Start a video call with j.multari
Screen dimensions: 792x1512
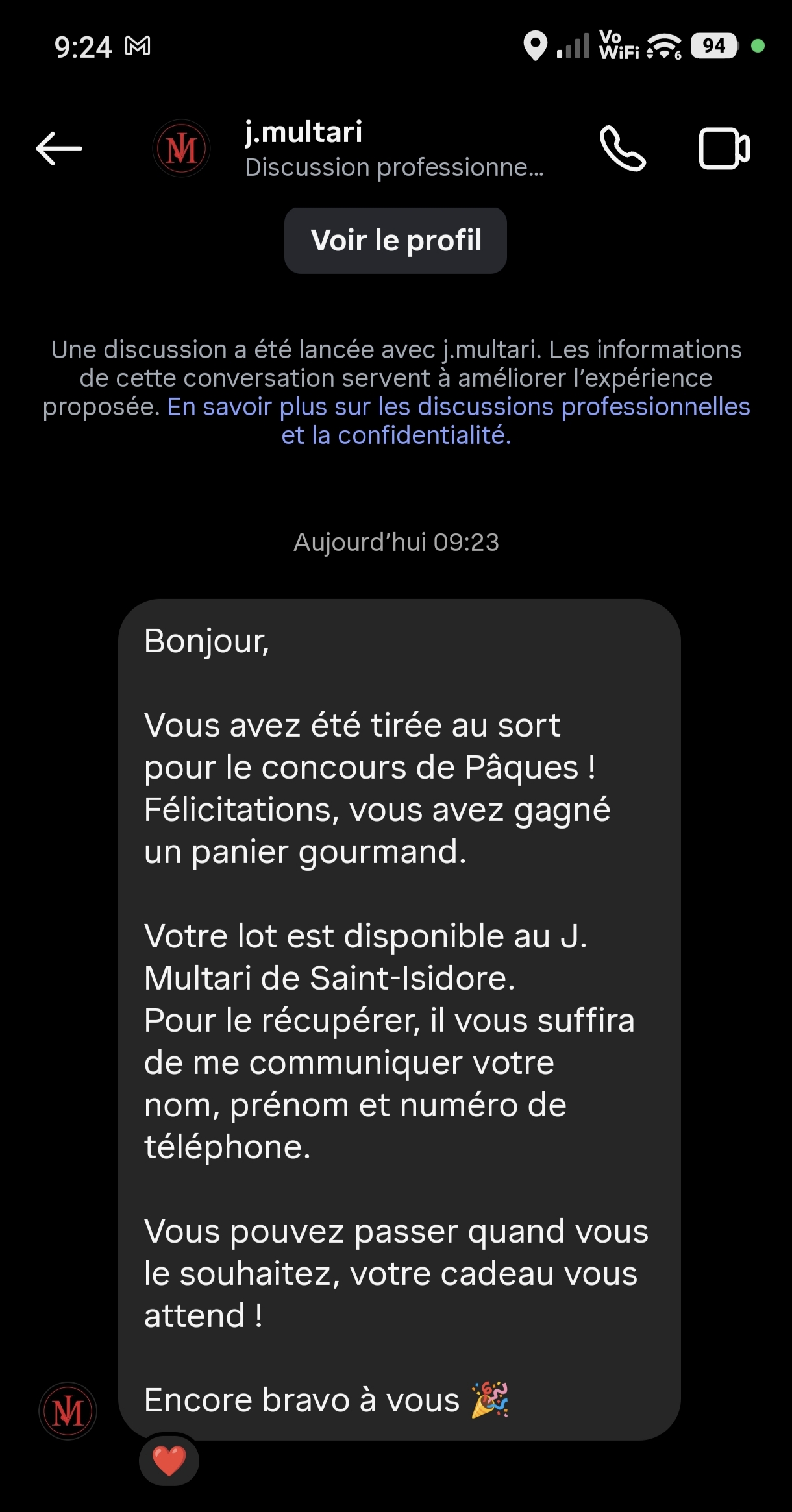pyautogui.click(x=724, y=149)
